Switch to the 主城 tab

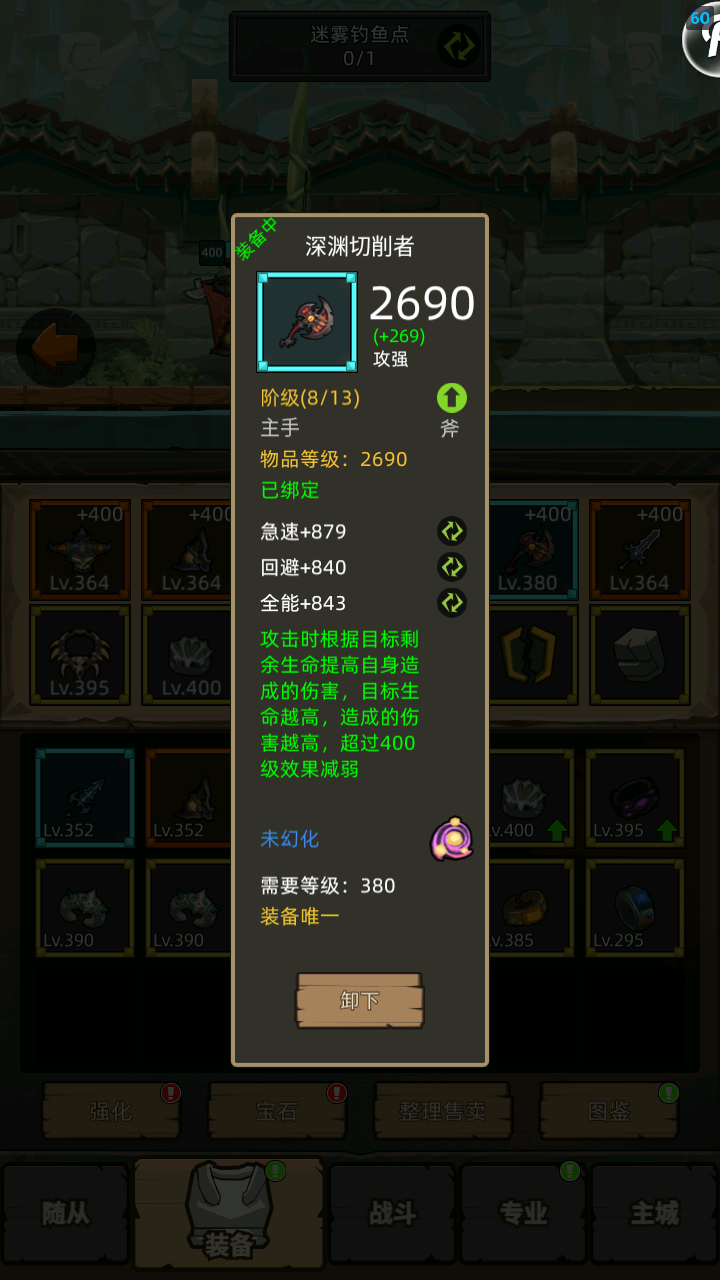click(x=654, y=1214)
